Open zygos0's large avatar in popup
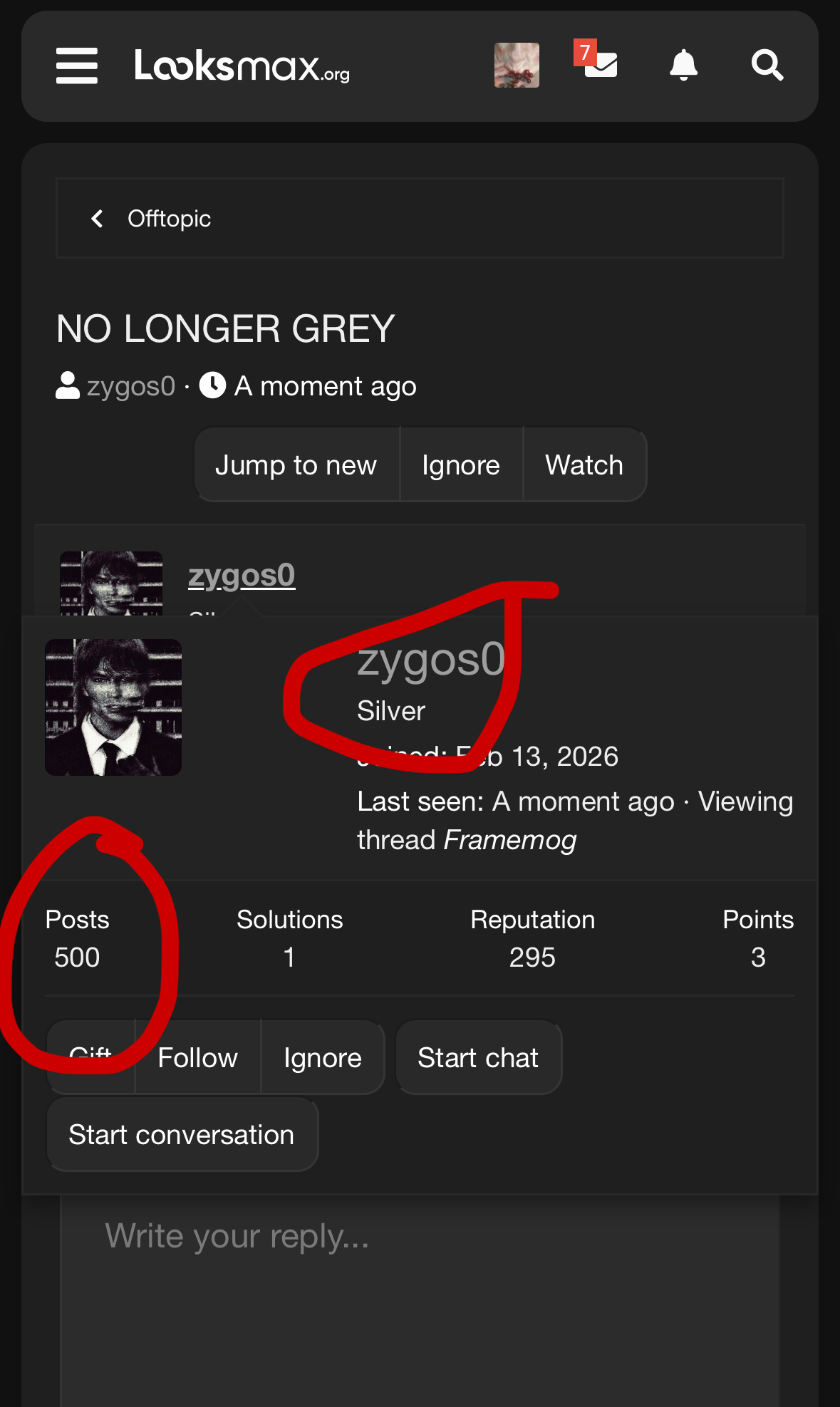 tap(113, 707)
